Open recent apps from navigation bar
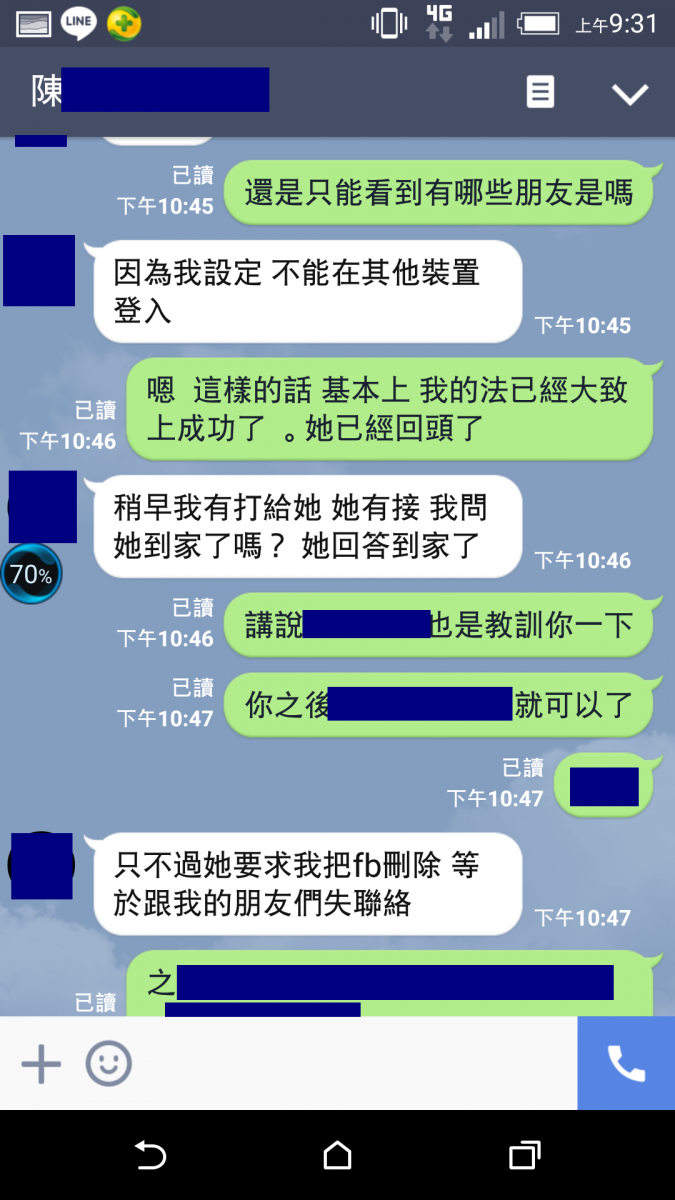The image size is (675, 1200). click(524, 1156)
